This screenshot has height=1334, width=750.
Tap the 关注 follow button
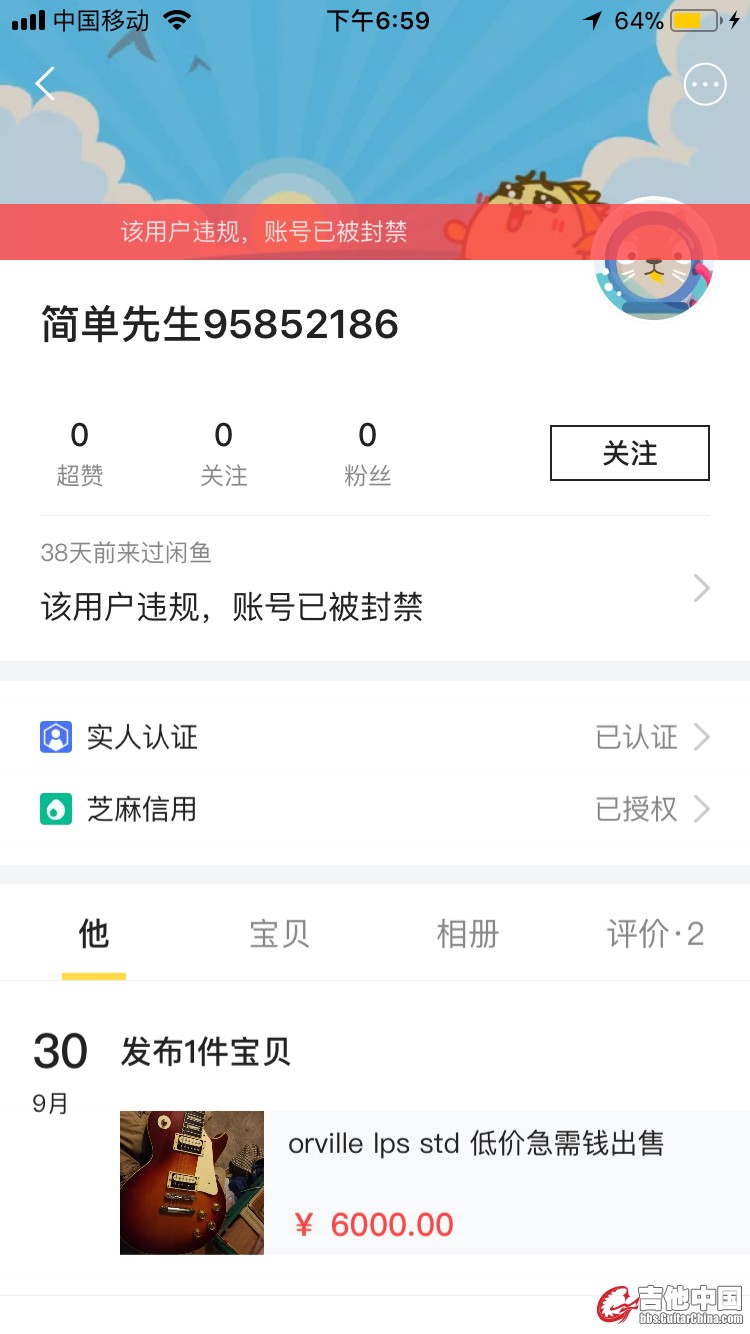(629, 453)
